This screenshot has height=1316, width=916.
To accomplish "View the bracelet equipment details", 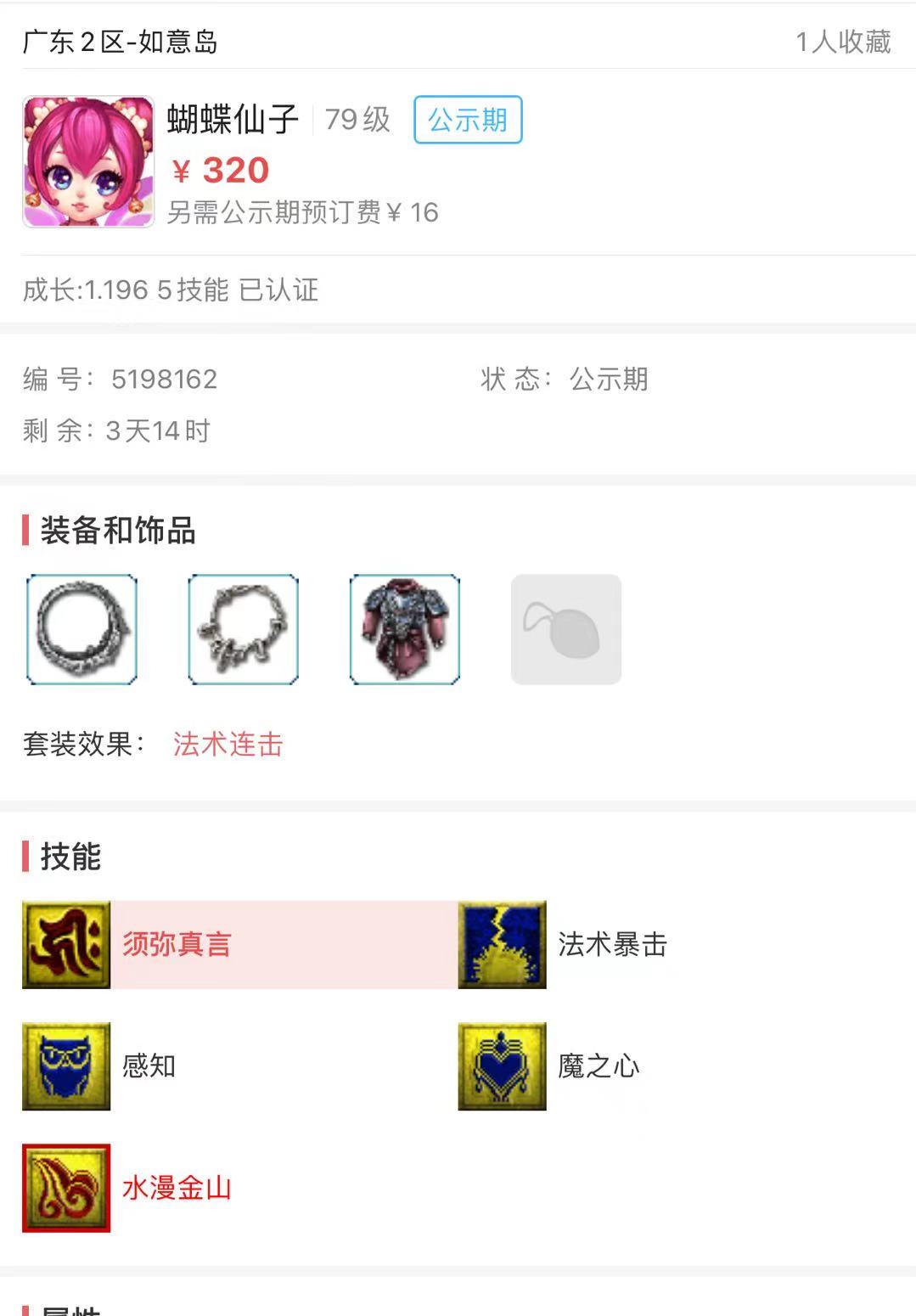I will pos(243,629).
